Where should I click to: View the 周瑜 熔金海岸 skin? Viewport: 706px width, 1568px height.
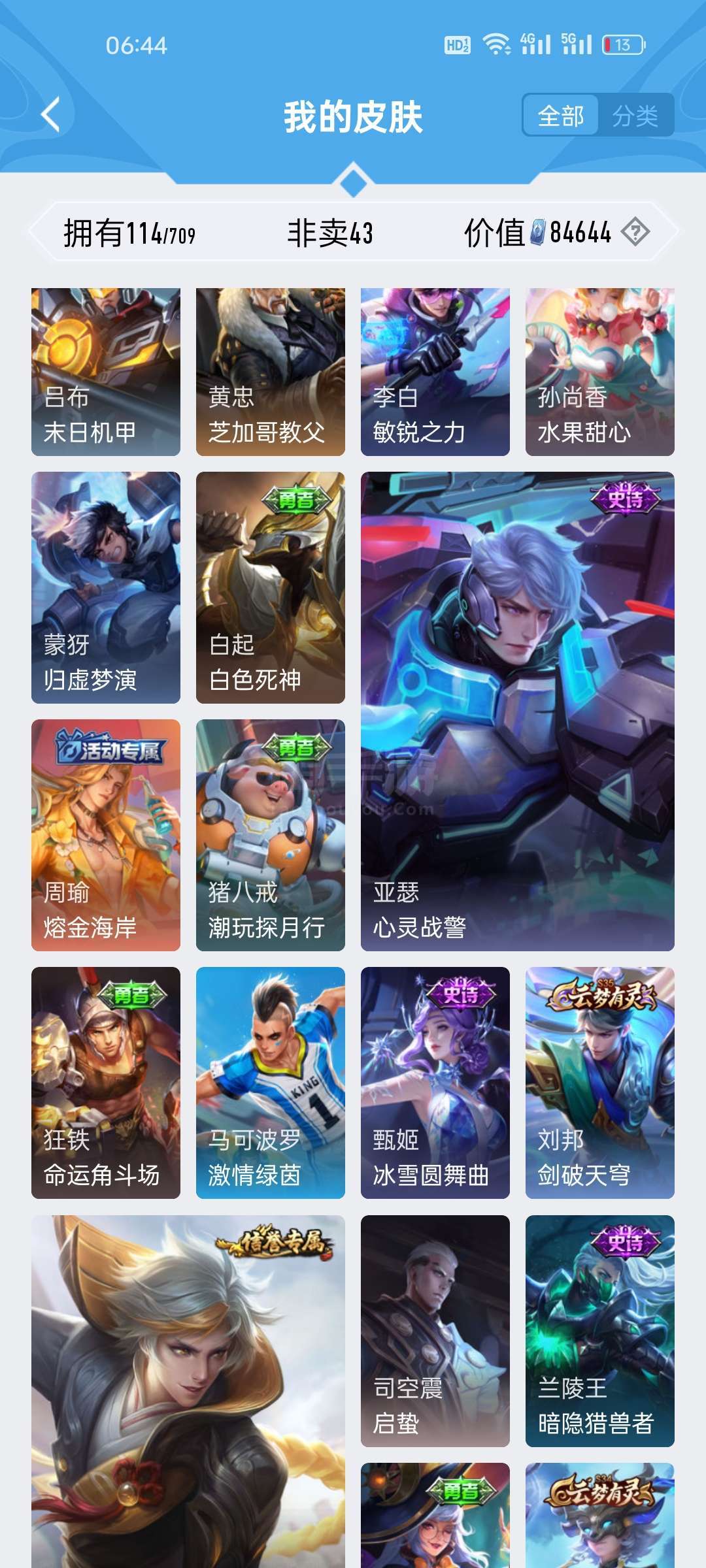click(106, 835)
